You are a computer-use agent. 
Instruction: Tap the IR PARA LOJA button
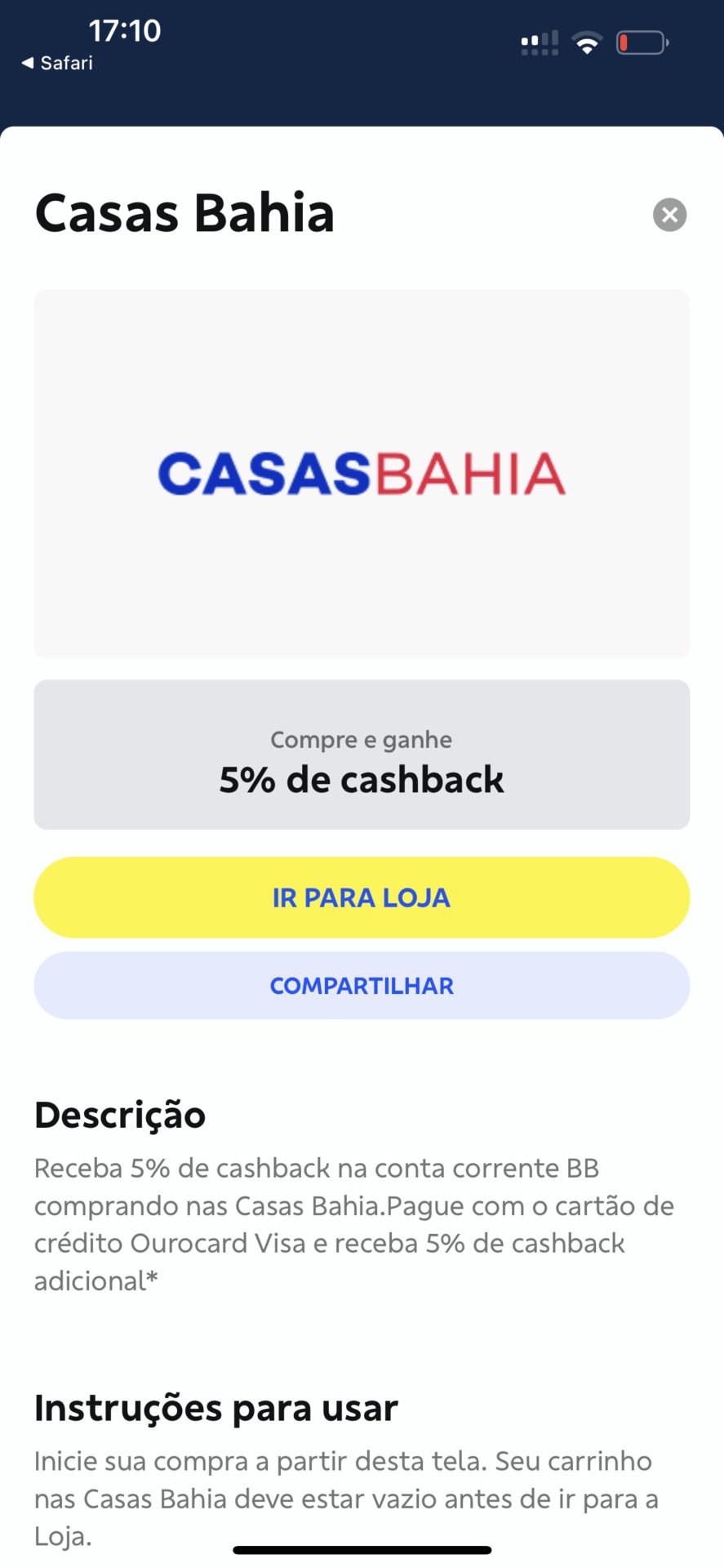[362, 897]
